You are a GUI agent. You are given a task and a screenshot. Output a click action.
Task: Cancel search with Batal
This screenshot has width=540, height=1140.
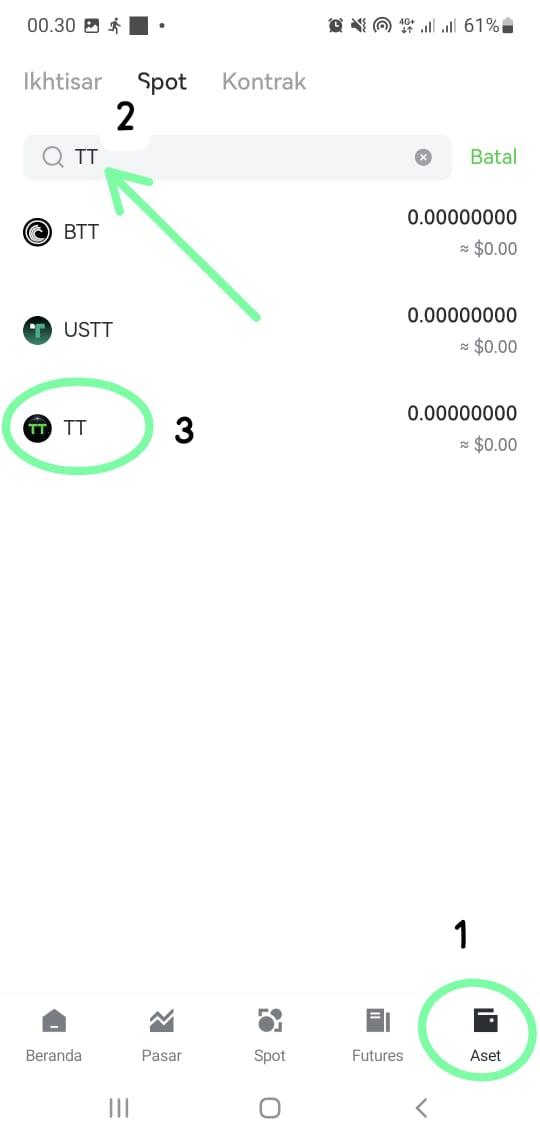[493, 157]
